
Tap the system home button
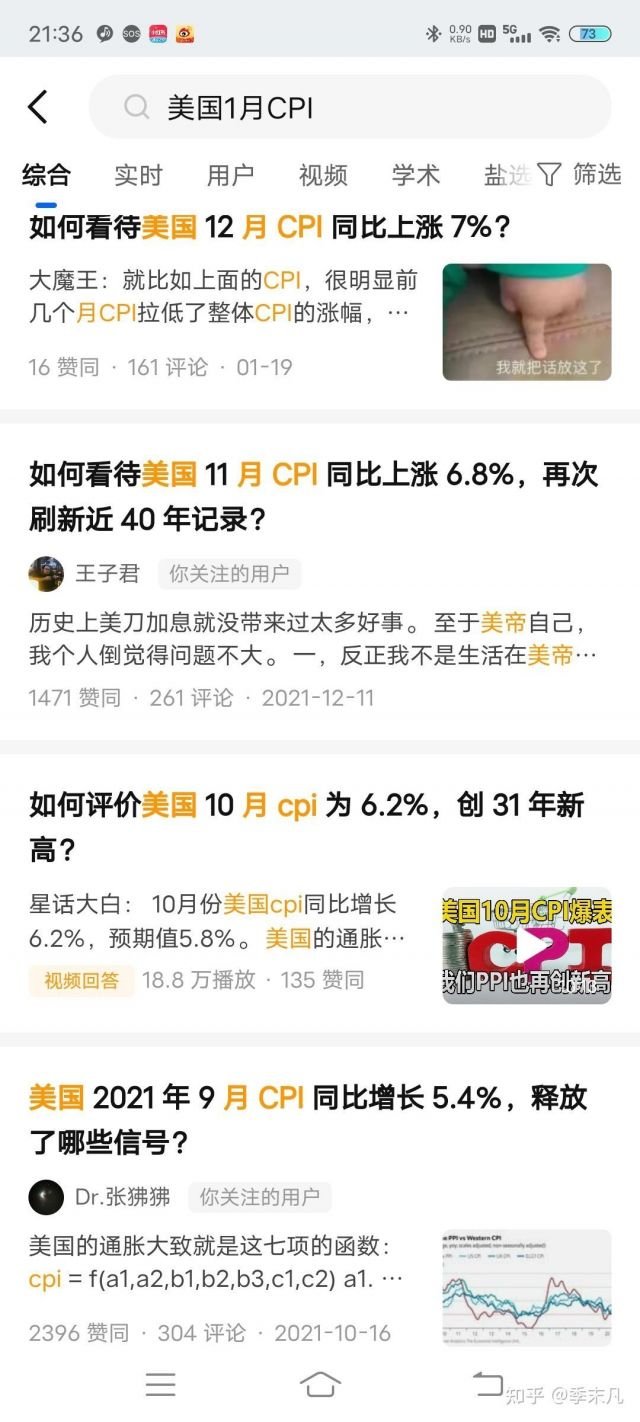(320, 1385)
